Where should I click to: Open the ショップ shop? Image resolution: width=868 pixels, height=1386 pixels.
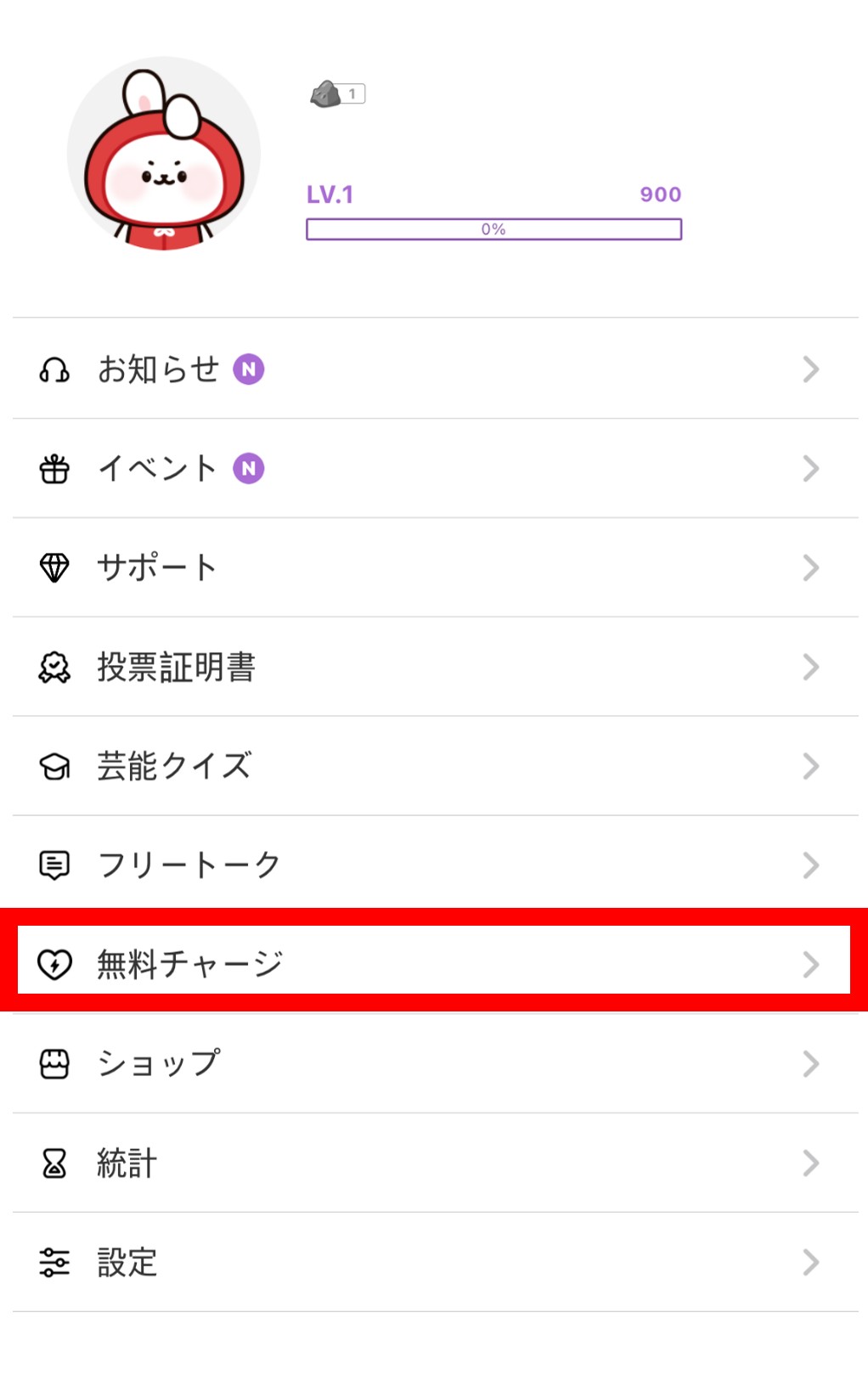point(433,1063)
